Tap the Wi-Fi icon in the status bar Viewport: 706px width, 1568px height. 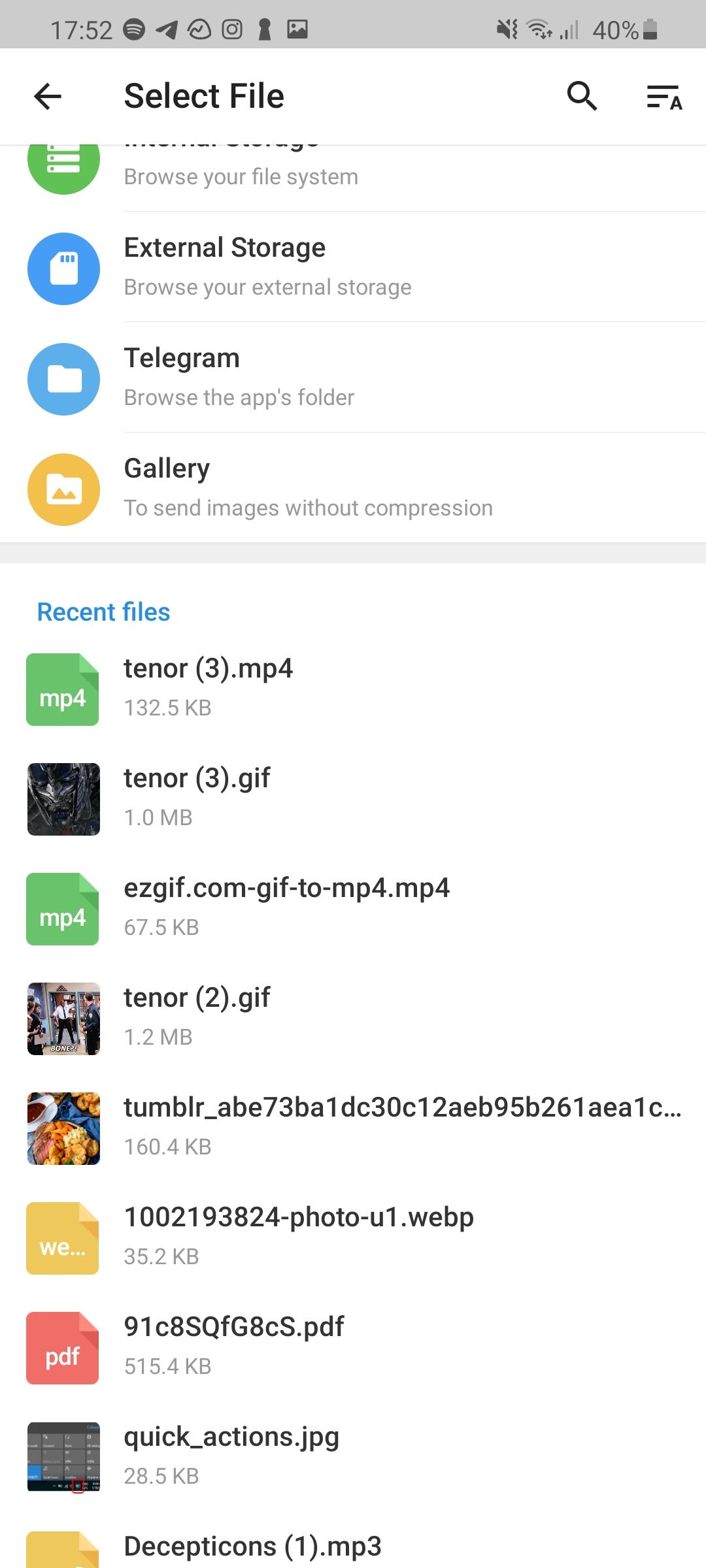click(x=539, y=29)
